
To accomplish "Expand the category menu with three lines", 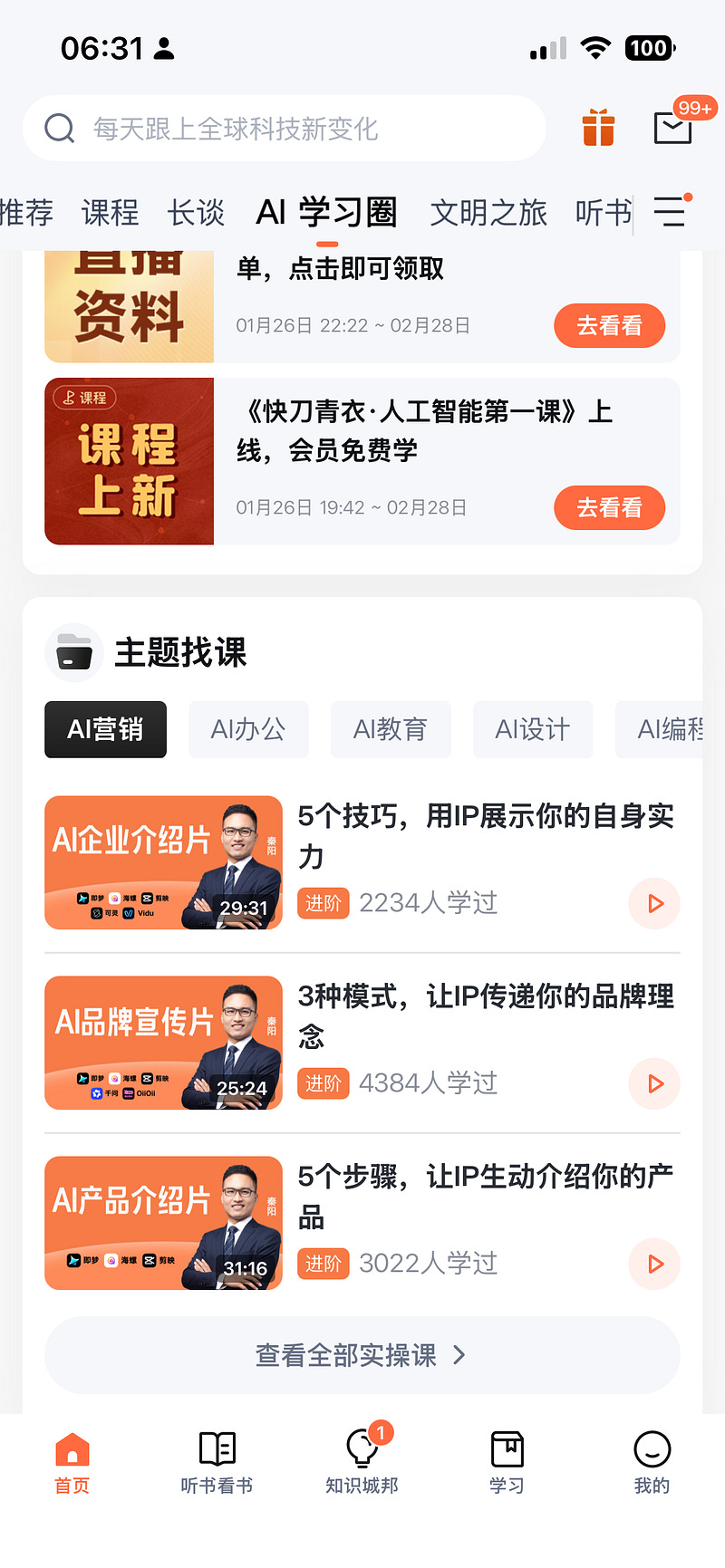I will tap(671, 212).
